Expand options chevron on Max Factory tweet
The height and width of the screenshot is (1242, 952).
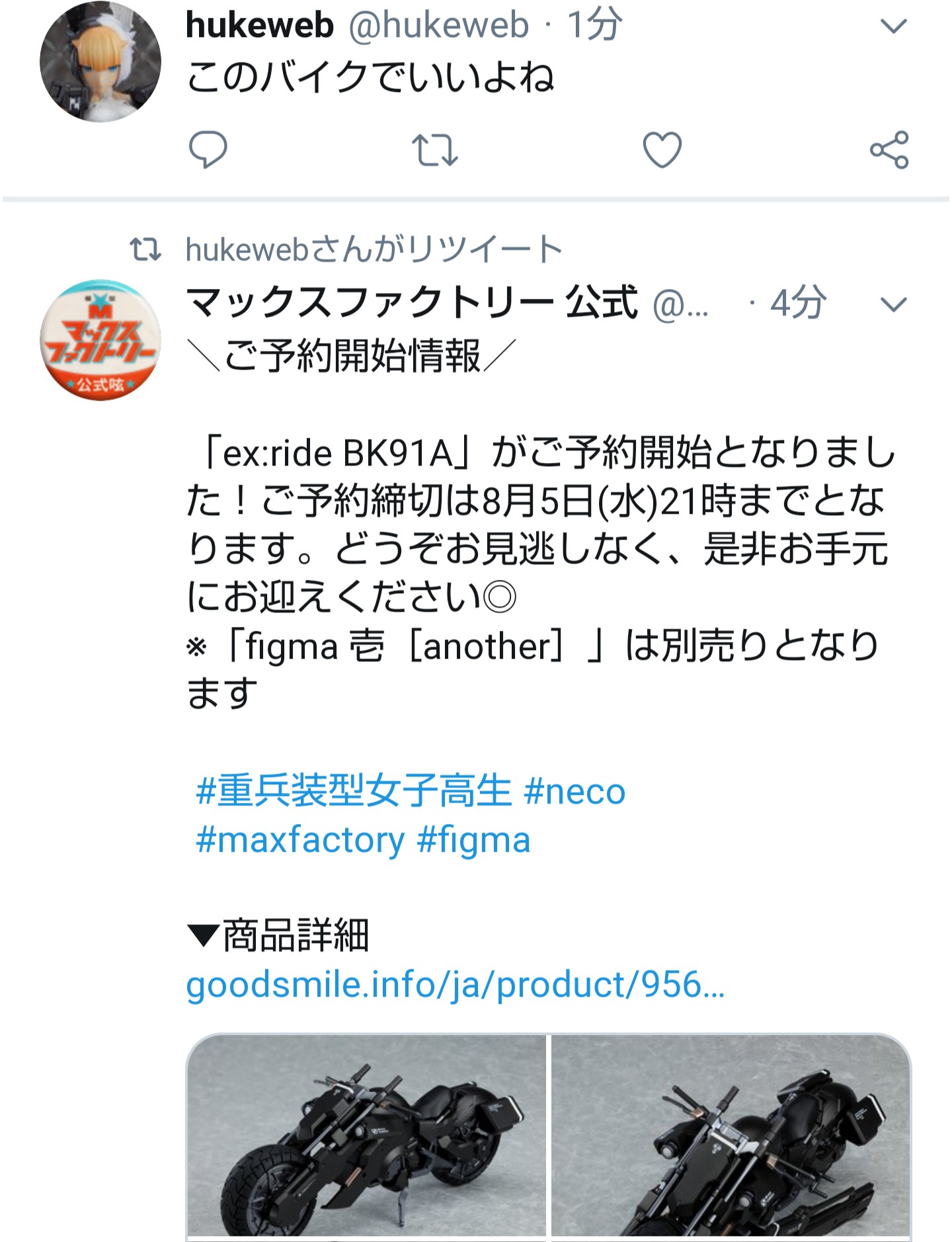[x=894, y=304]
